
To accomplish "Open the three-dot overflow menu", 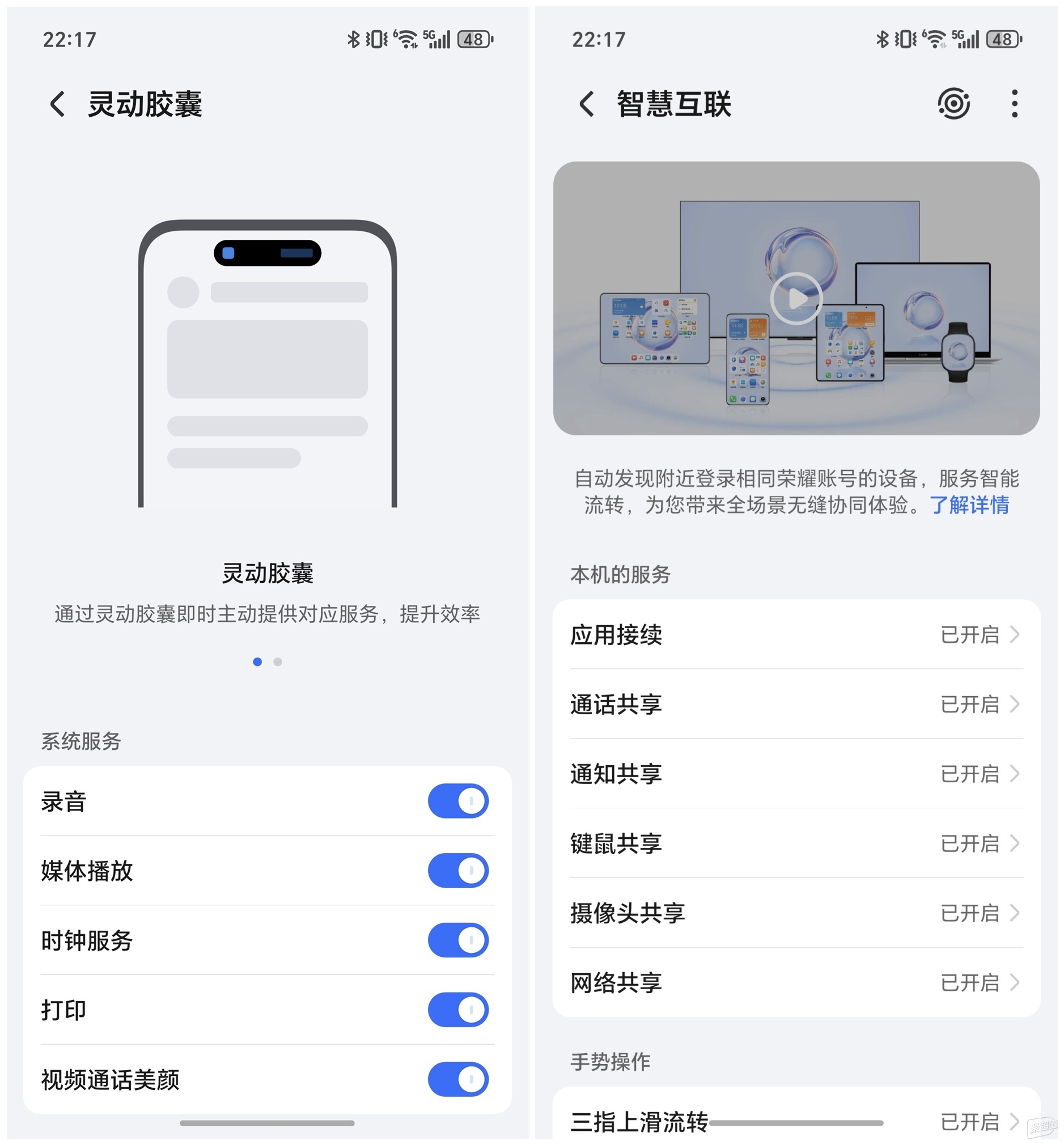I will [1015, 104].
